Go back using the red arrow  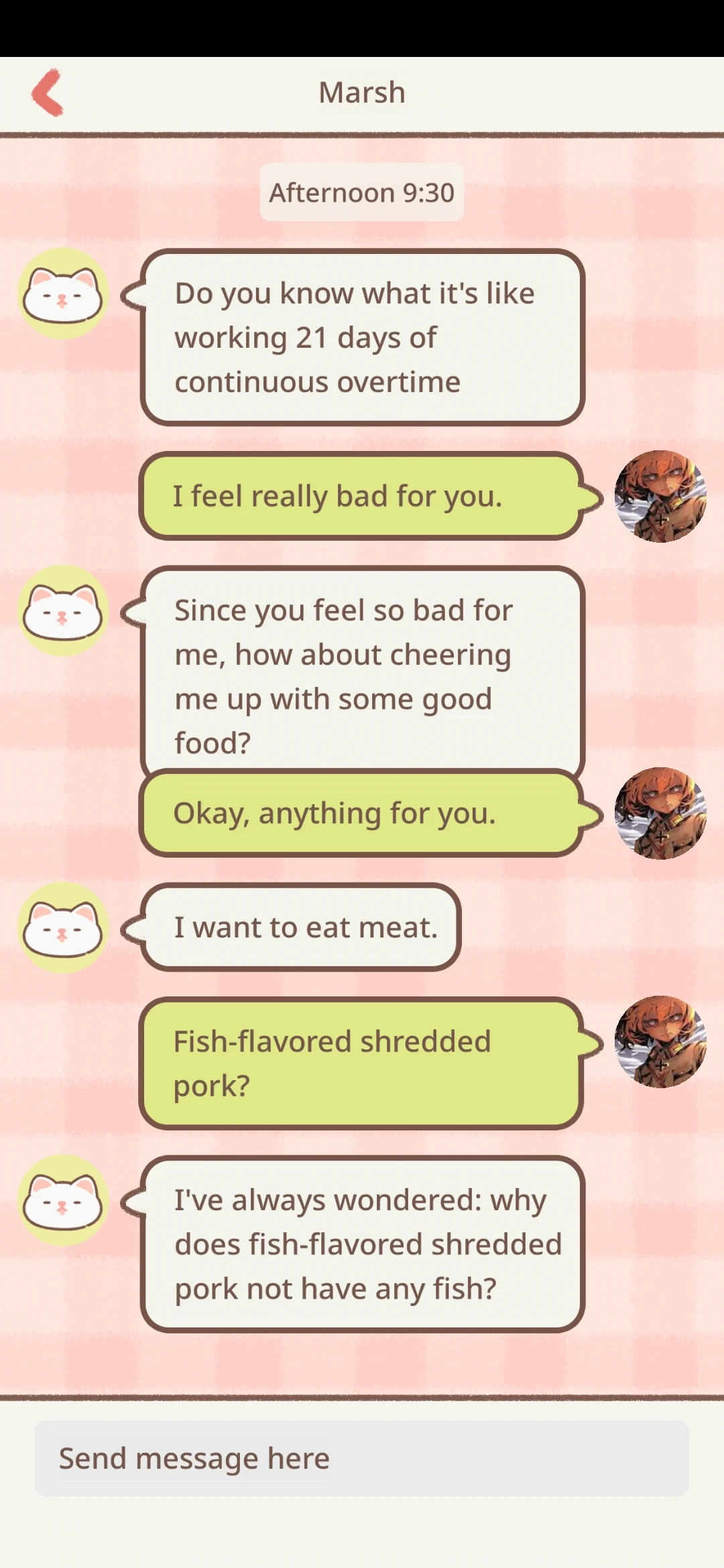pos(47,92)
